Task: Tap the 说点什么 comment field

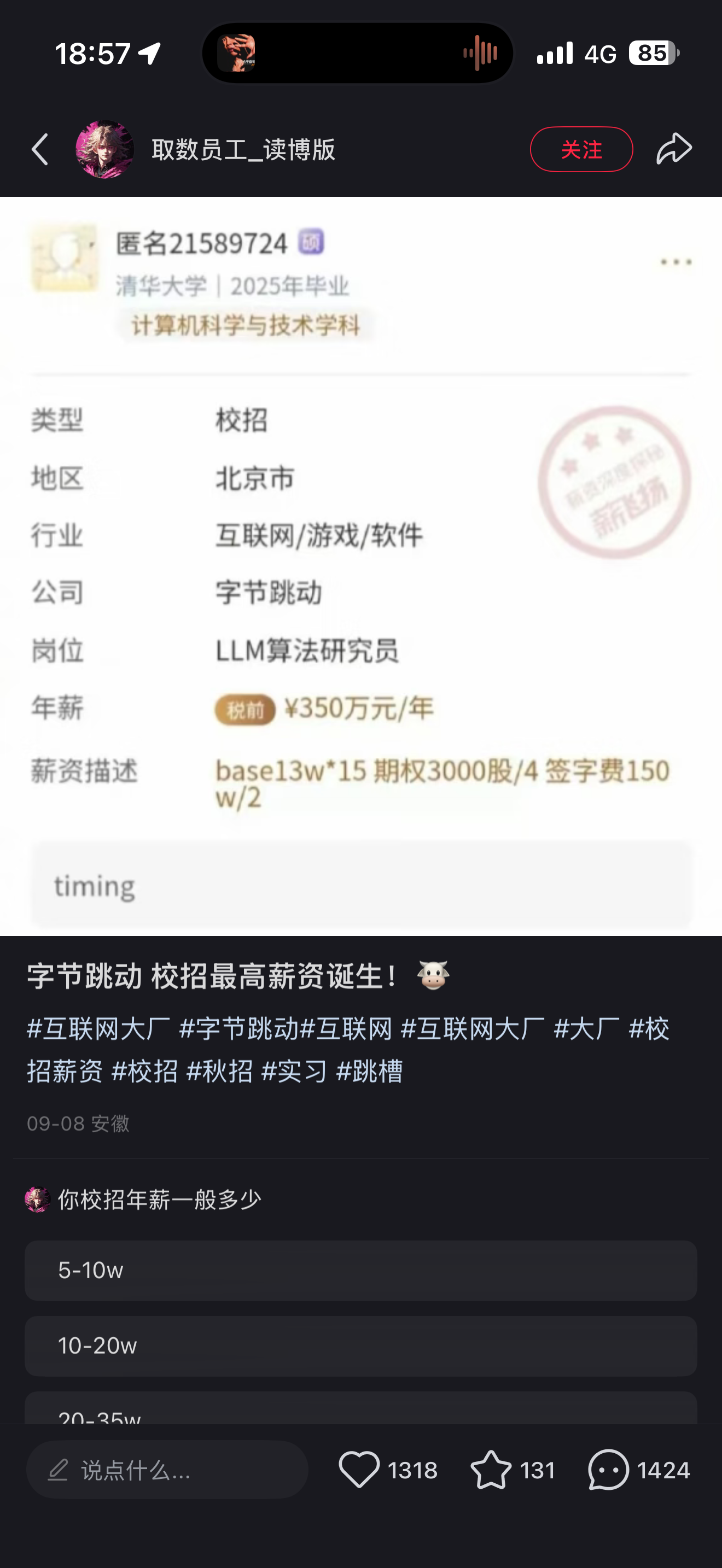Action: (167, 1470)
